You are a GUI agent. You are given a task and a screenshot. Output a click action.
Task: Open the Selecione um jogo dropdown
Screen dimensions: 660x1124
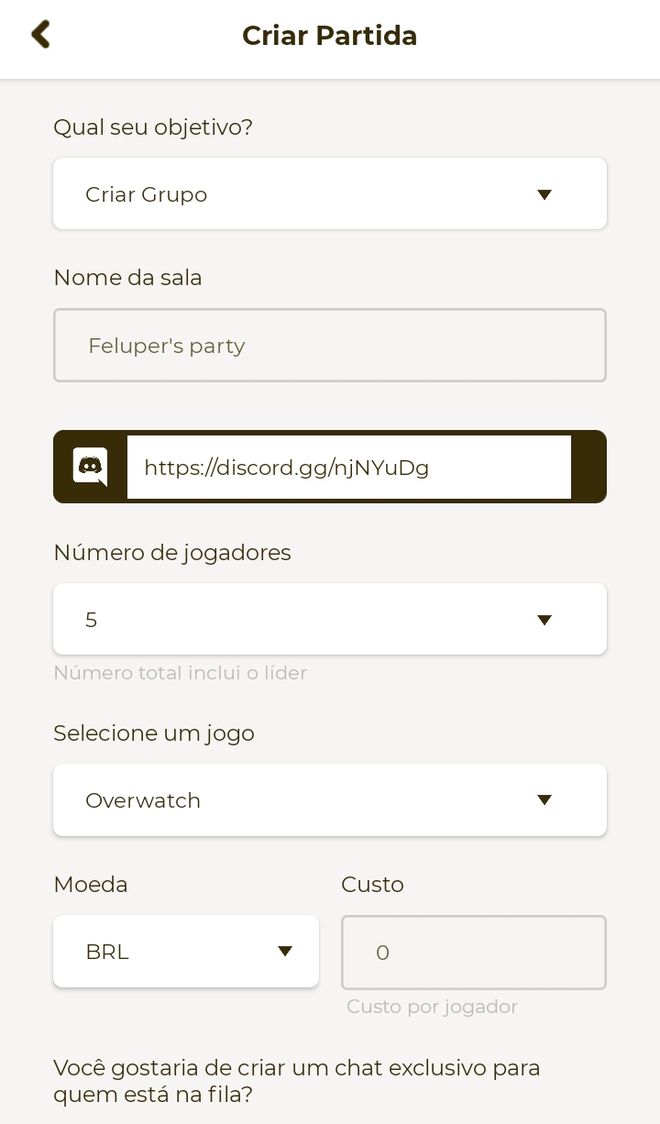pyautogui.click(x=330, y=800)
